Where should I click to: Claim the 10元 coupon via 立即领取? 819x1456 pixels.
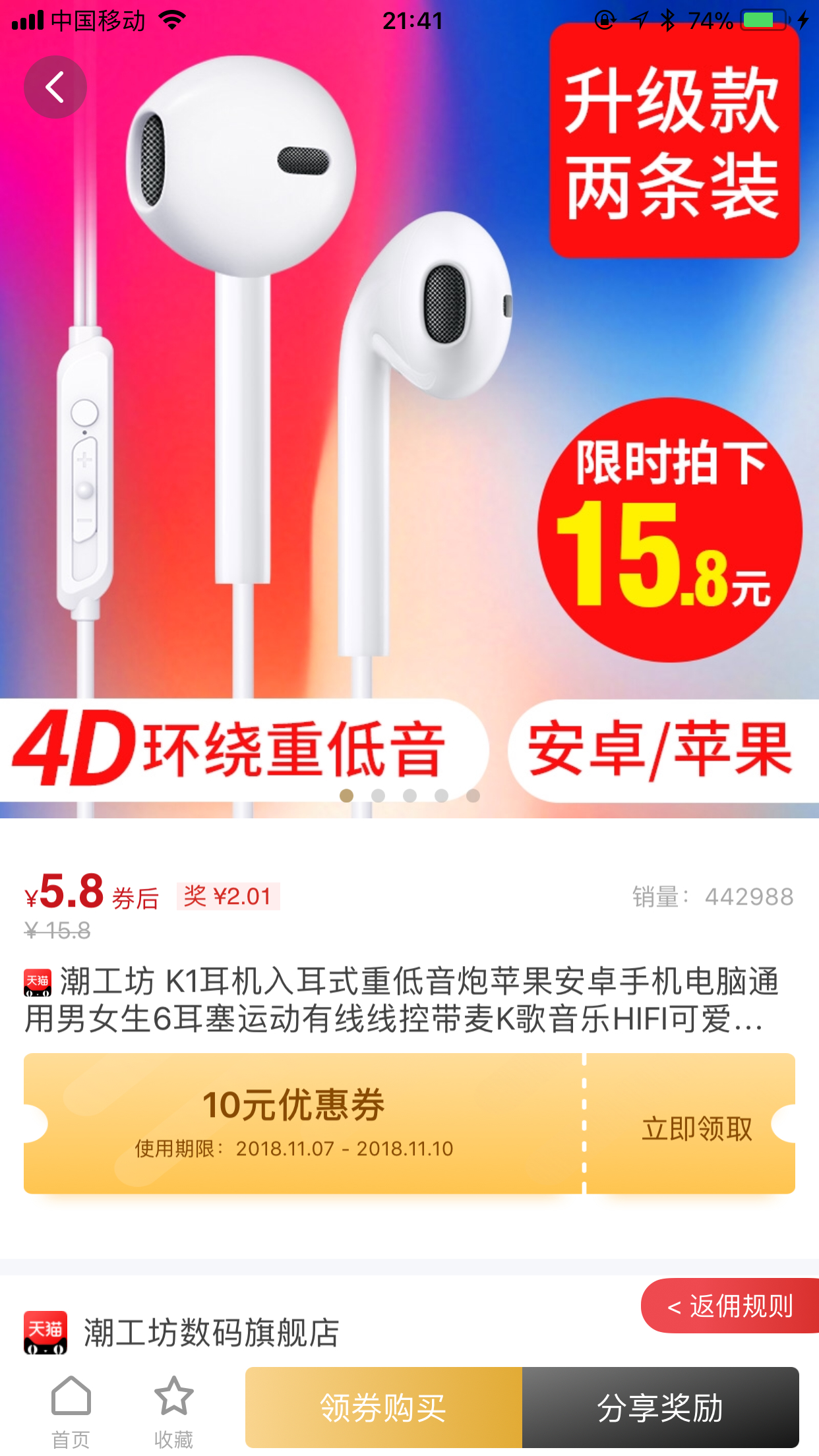696,1128
